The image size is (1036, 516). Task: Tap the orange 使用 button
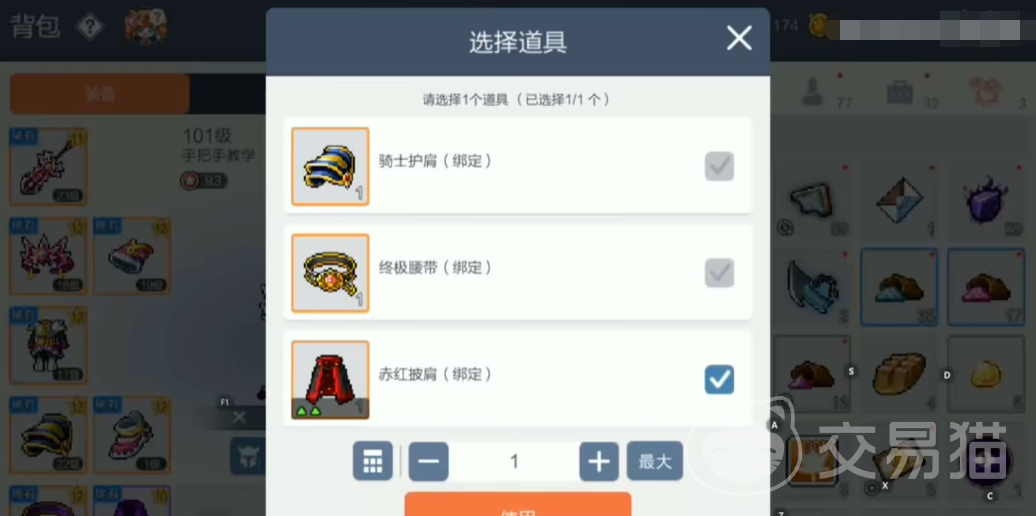pos(517,506)
